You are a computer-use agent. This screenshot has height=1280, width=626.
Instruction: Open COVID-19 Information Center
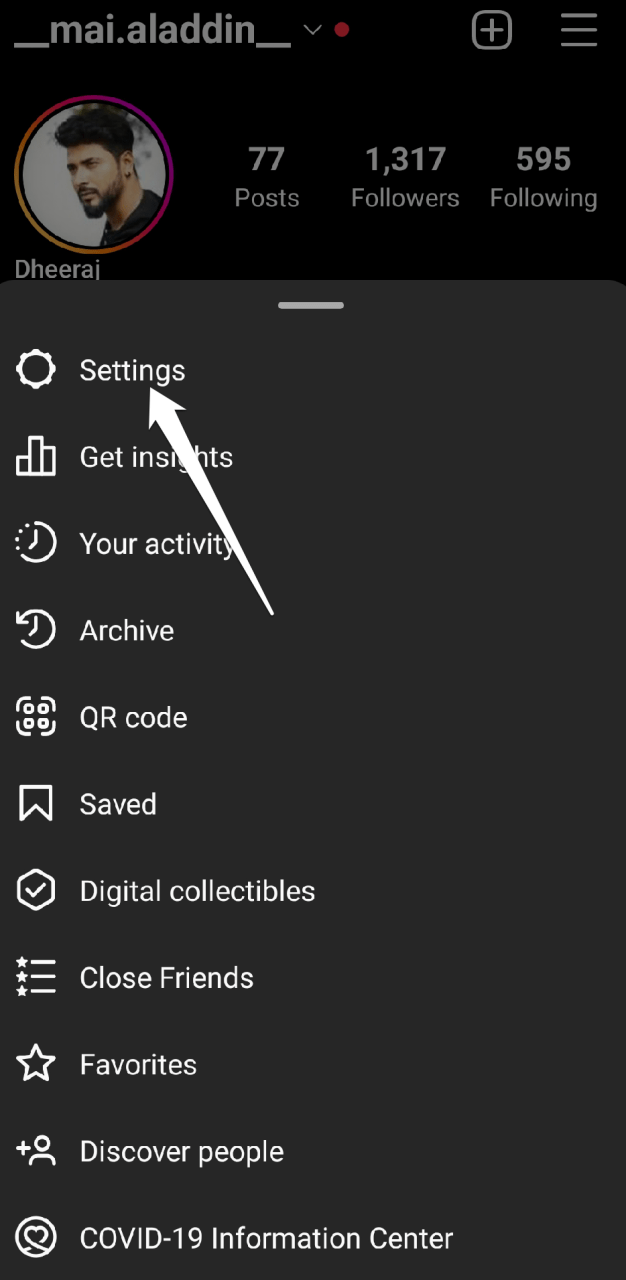click(266, 1239)
